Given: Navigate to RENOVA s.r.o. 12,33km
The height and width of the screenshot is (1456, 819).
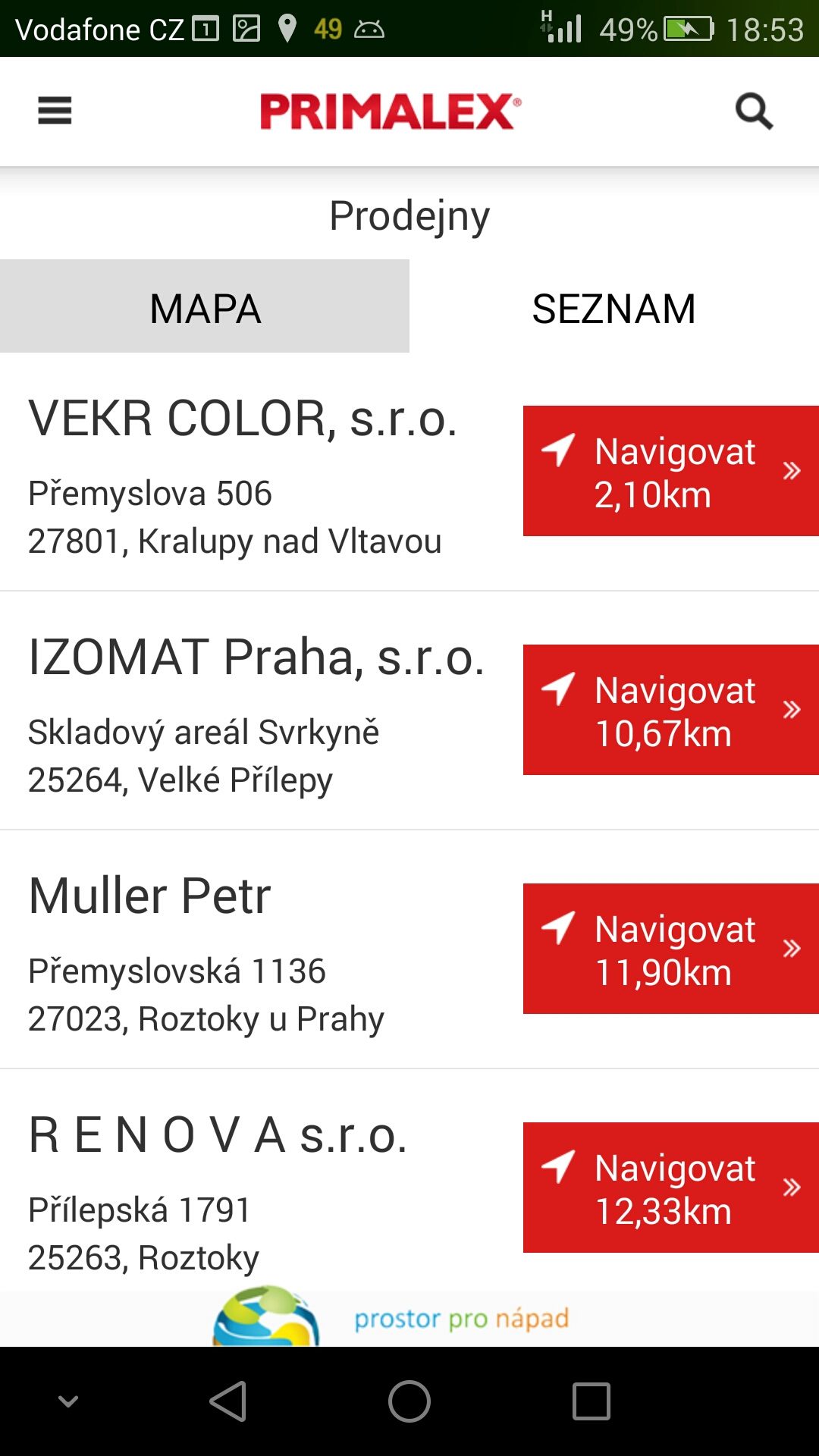Looking at the screenshot, I should tap(671, 1188).
